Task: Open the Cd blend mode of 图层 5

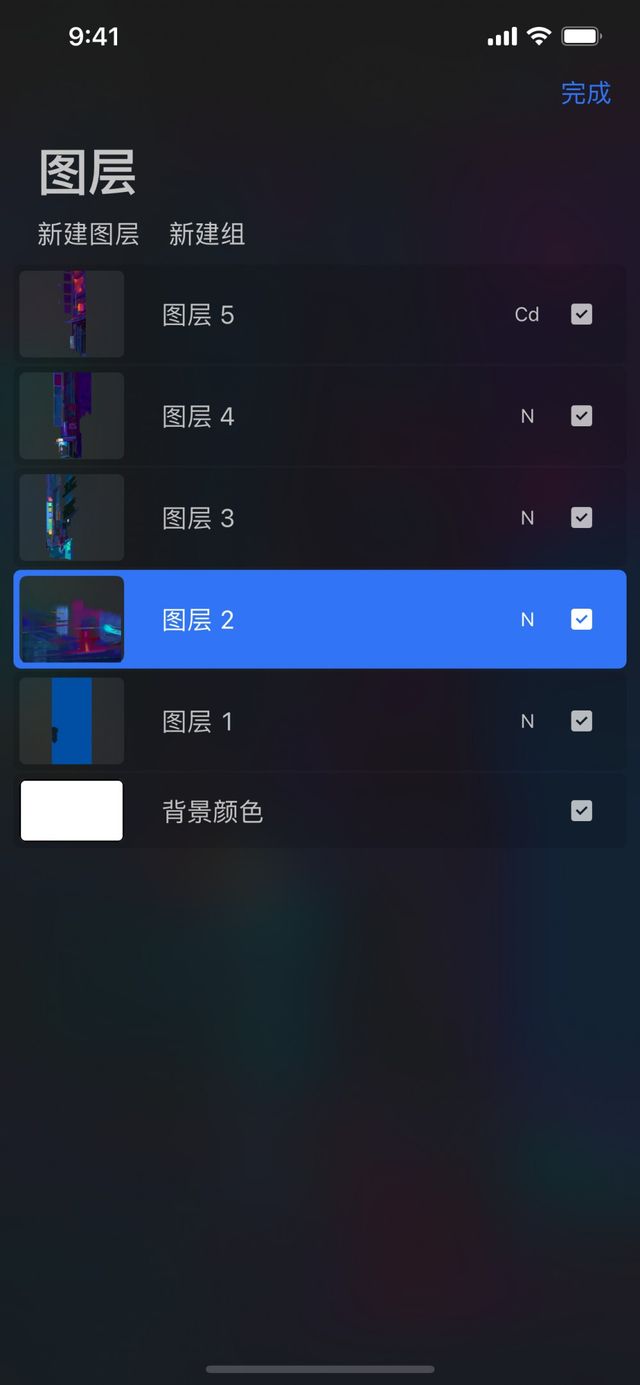Action: [527, 314]
